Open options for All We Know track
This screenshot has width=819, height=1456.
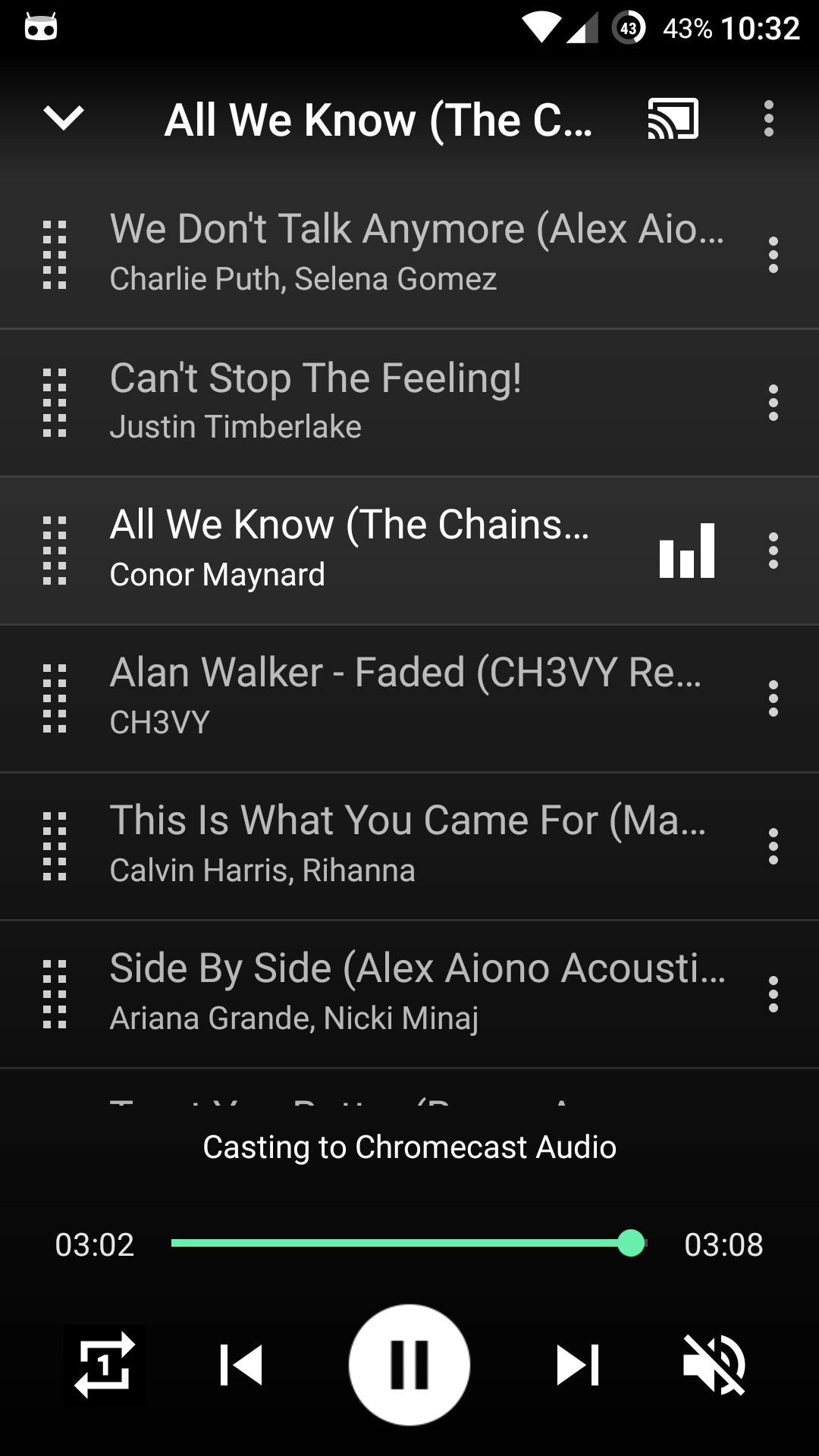[773, 551]
